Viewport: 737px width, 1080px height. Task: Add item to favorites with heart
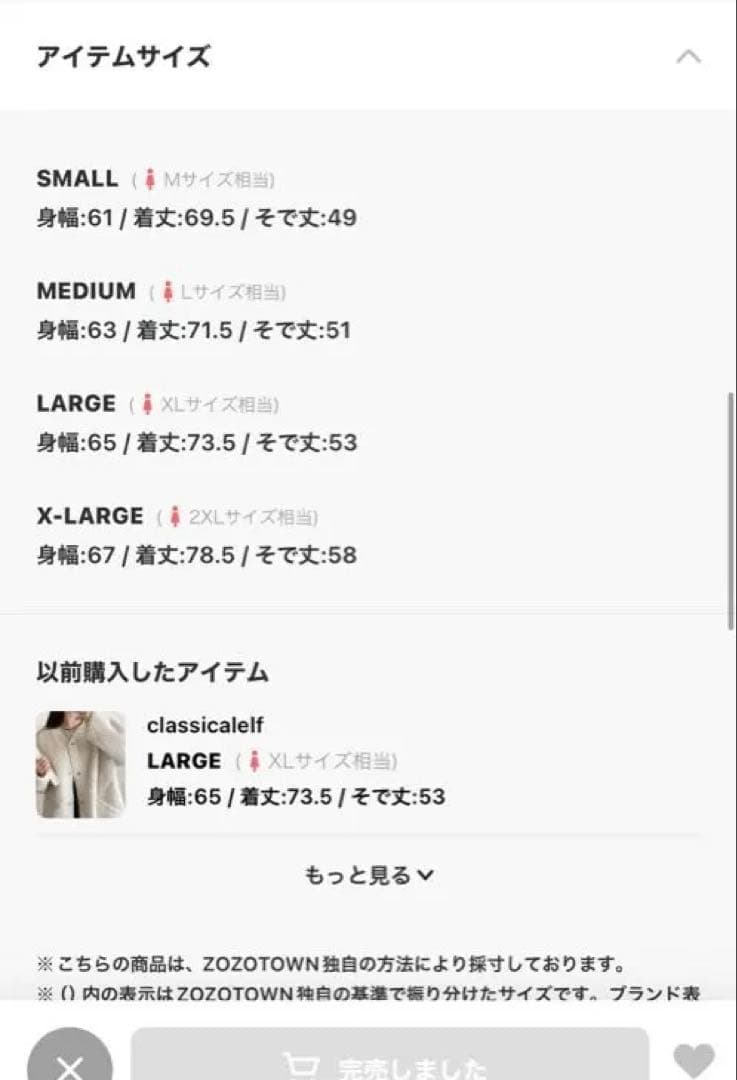point(694,1060)
